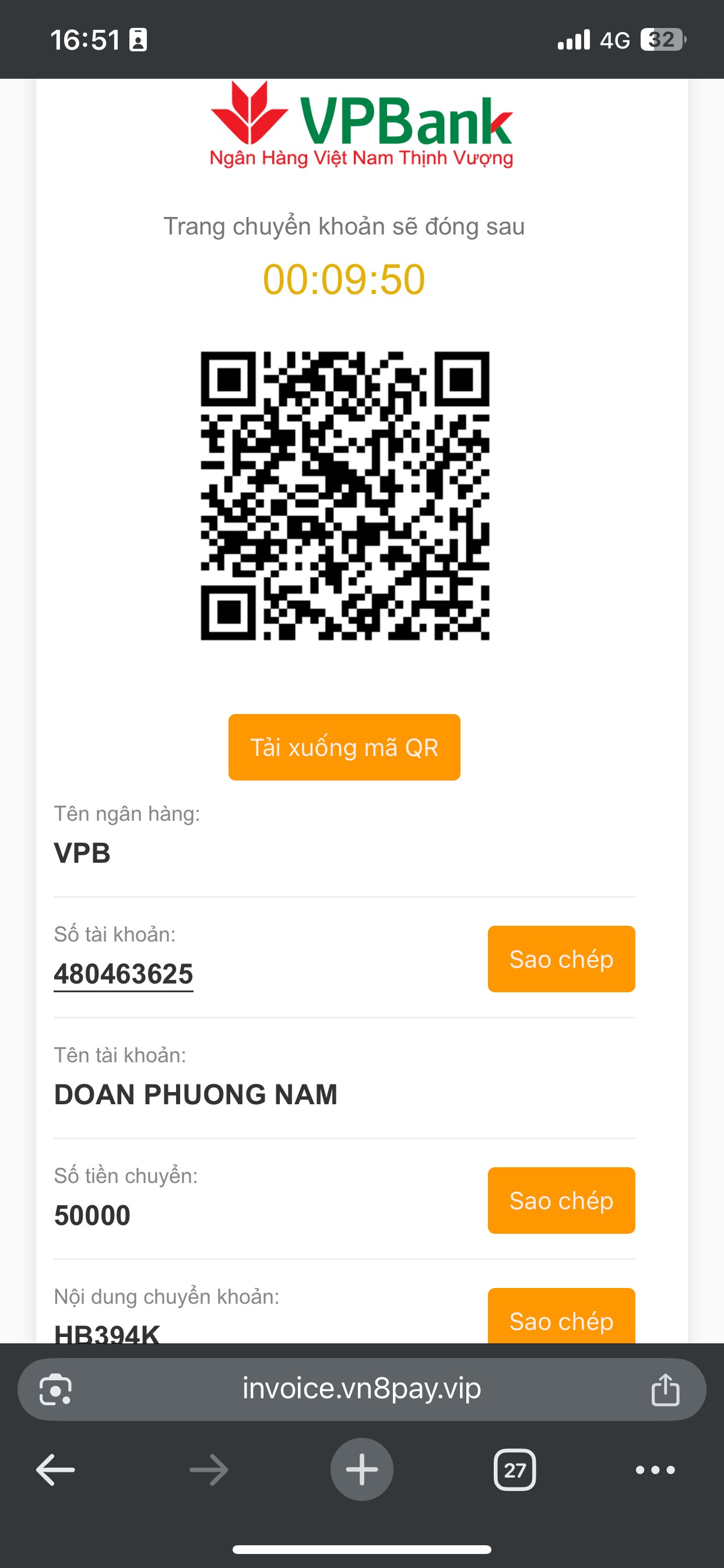
Task: Tap the underlined account number 480463625
Action: pos(124,974)
